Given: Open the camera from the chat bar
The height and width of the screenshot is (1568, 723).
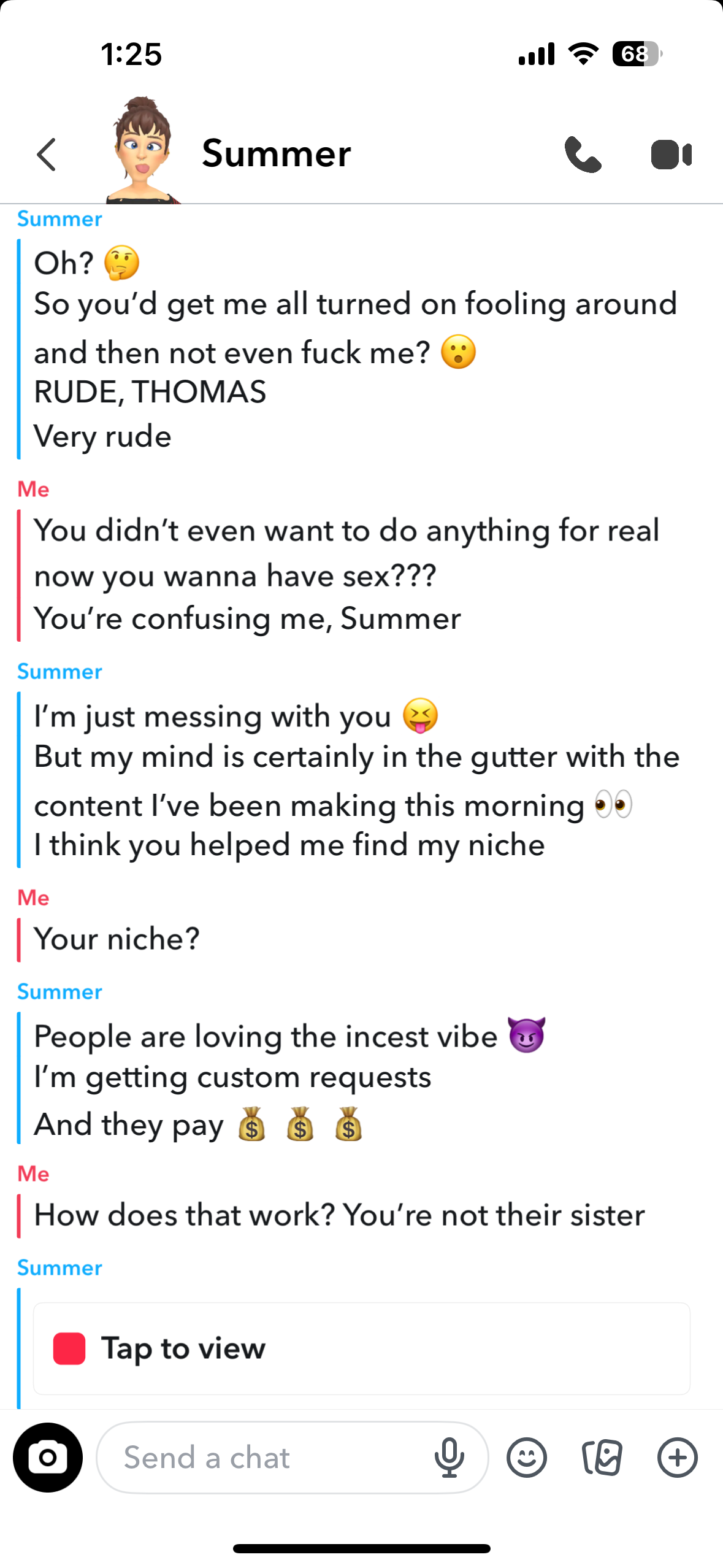Looking at the screenshot, I should (x=48, y=1458).
